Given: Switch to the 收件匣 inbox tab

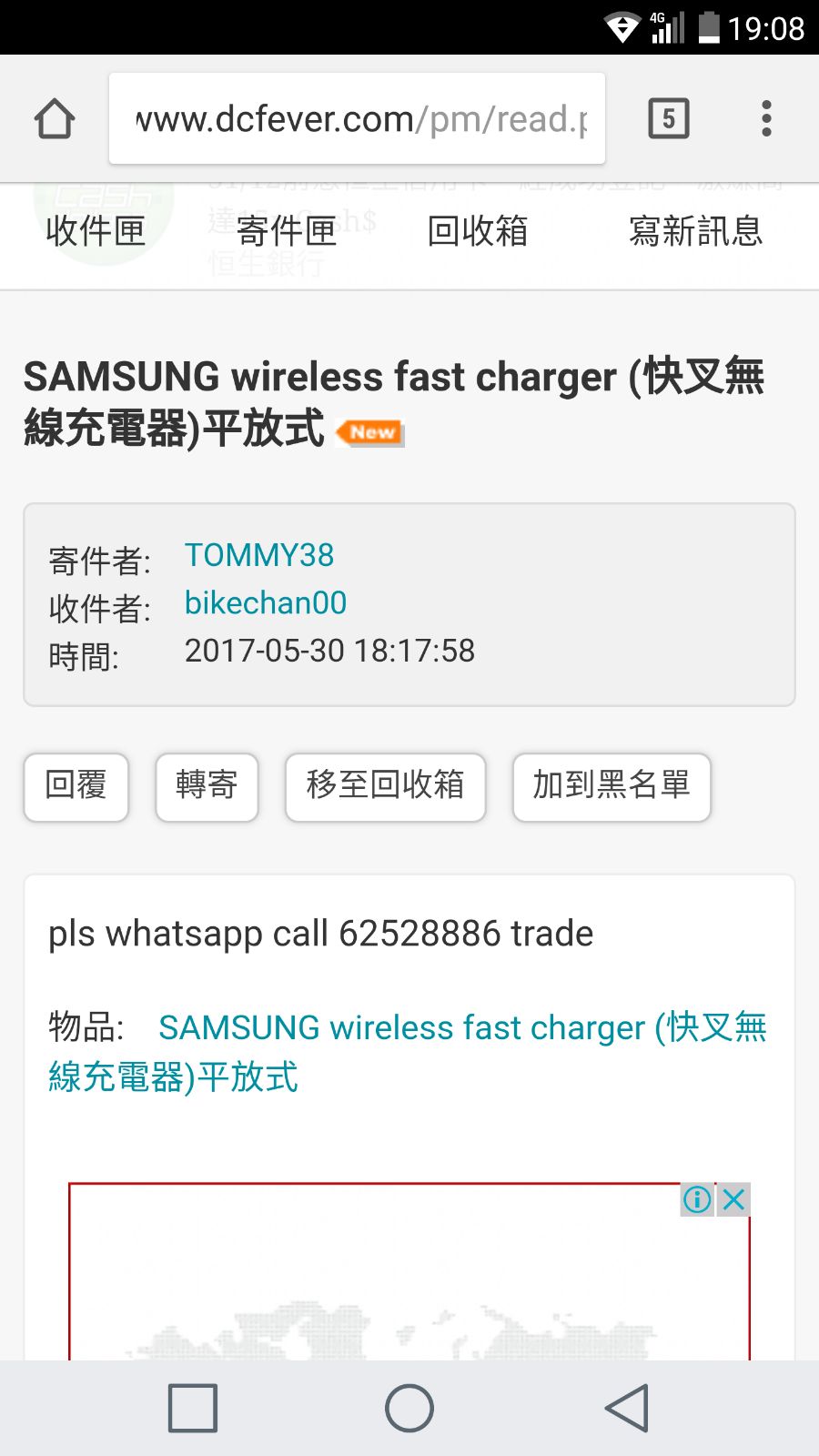Looking at the screenshot, I should (x=96, y=231).
